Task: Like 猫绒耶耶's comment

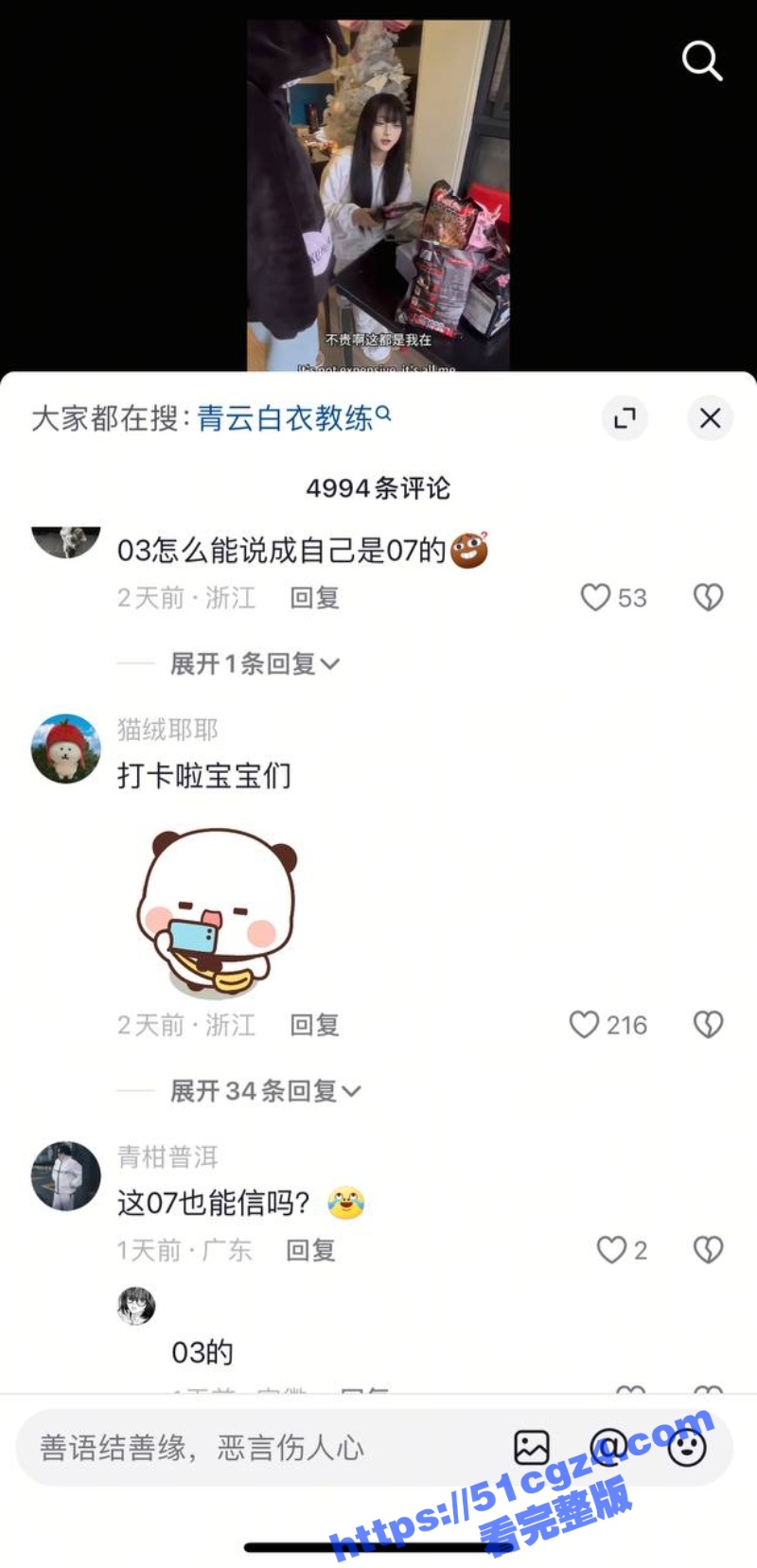Action: click(585, 1025)
